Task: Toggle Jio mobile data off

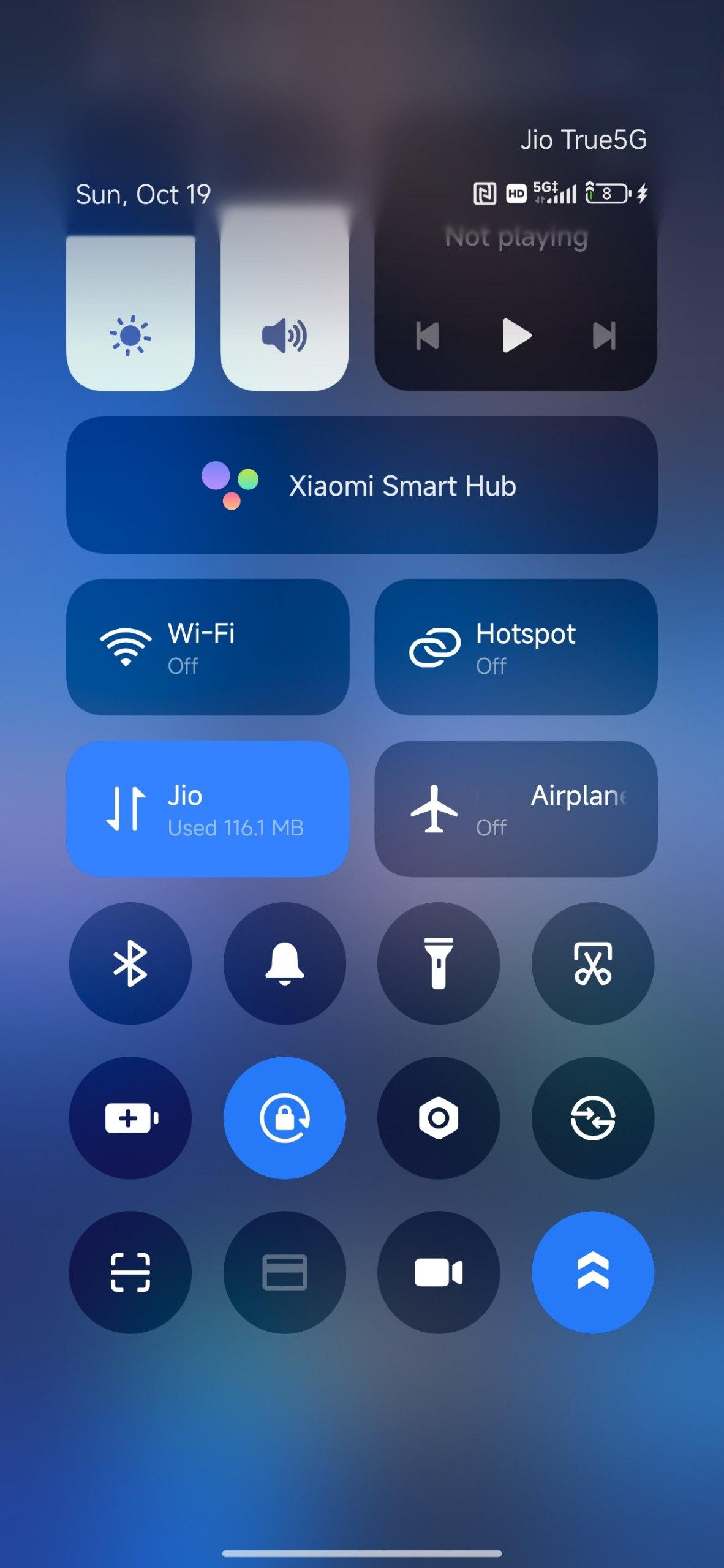Action: click(x=207, y=809)
